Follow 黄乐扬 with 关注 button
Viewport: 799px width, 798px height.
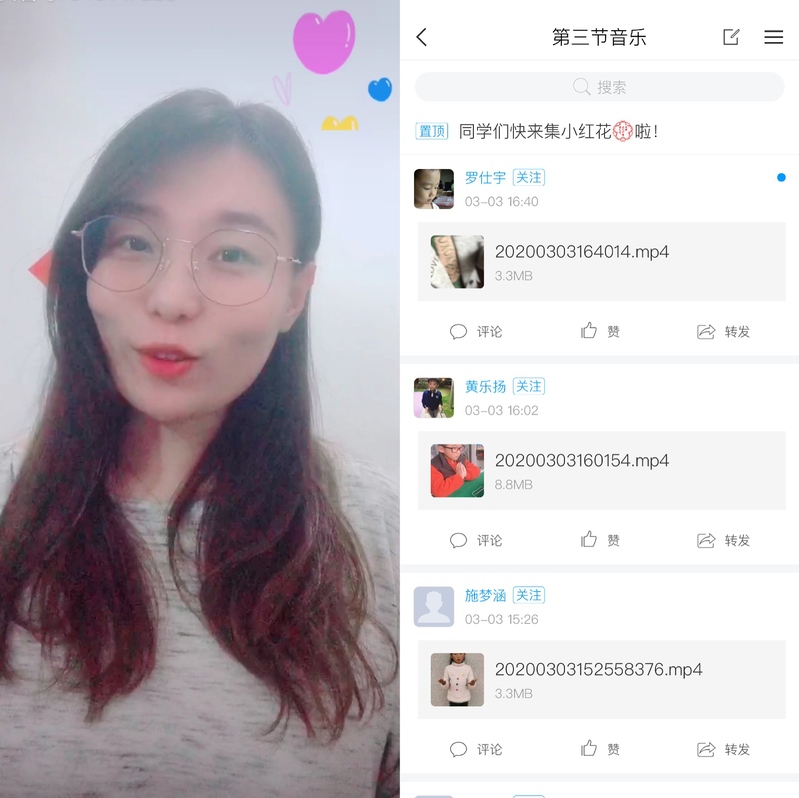pyautogui.click(x=528, y=386)
